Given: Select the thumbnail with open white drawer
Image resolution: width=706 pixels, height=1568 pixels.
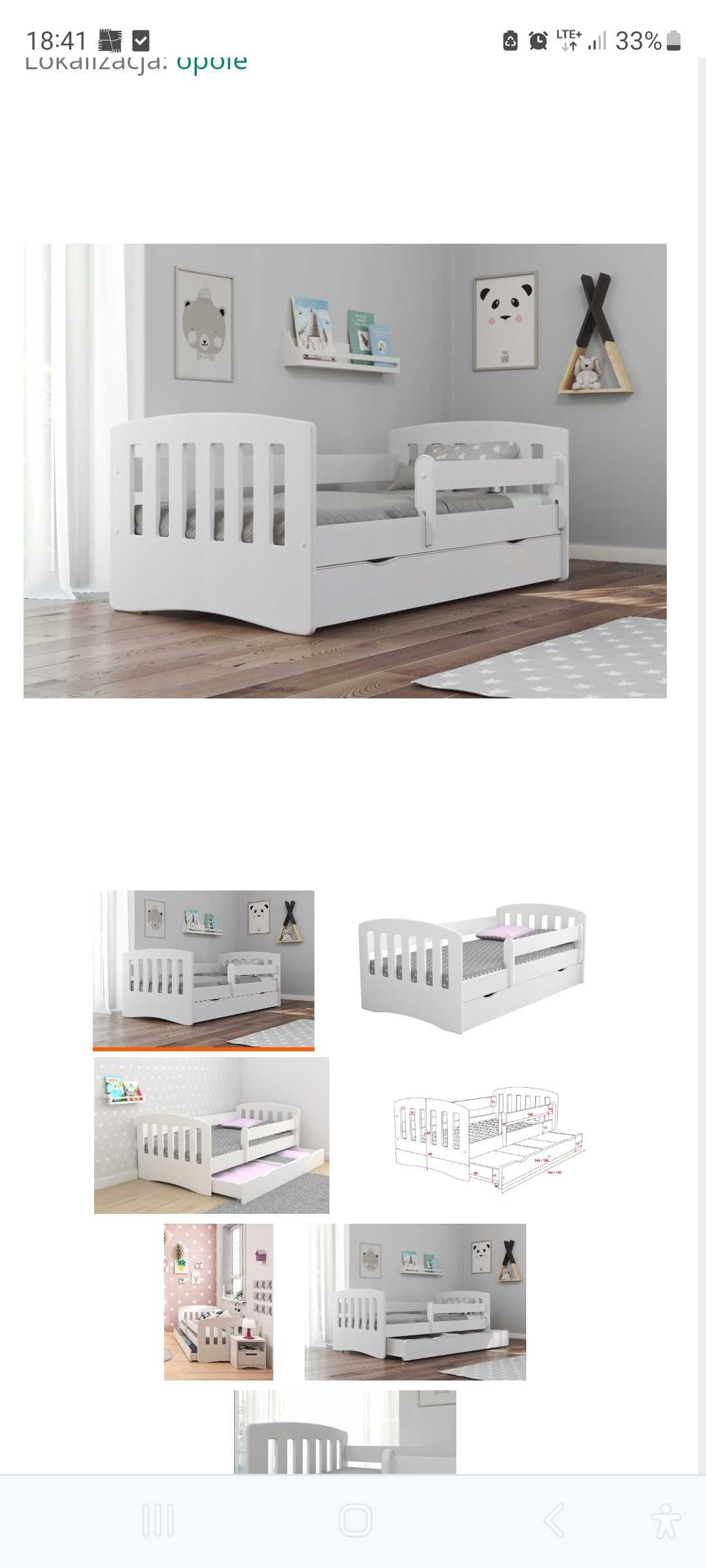Looking at the screenshot, I should click(x=415, y=1301).
